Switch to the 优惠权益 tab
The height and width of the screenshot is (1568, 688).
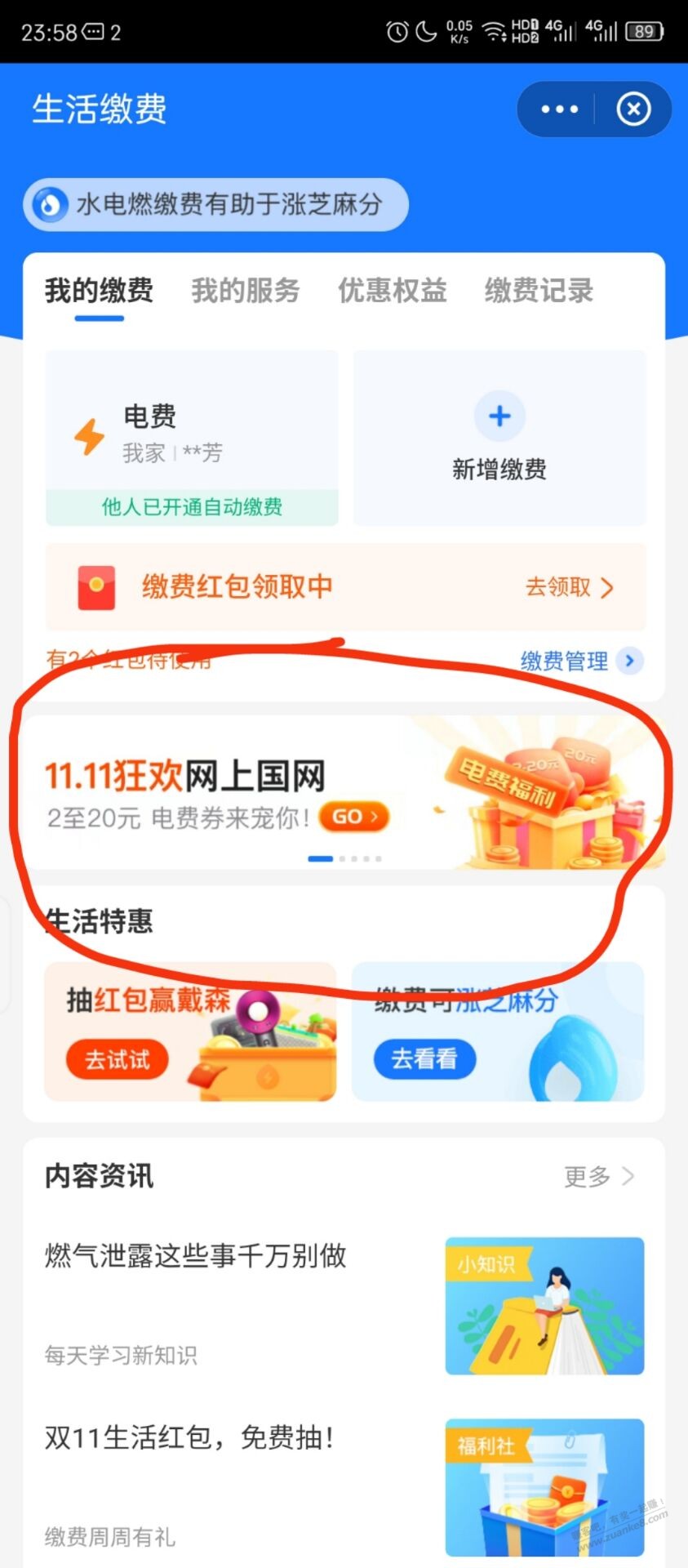tap(393, 291)
